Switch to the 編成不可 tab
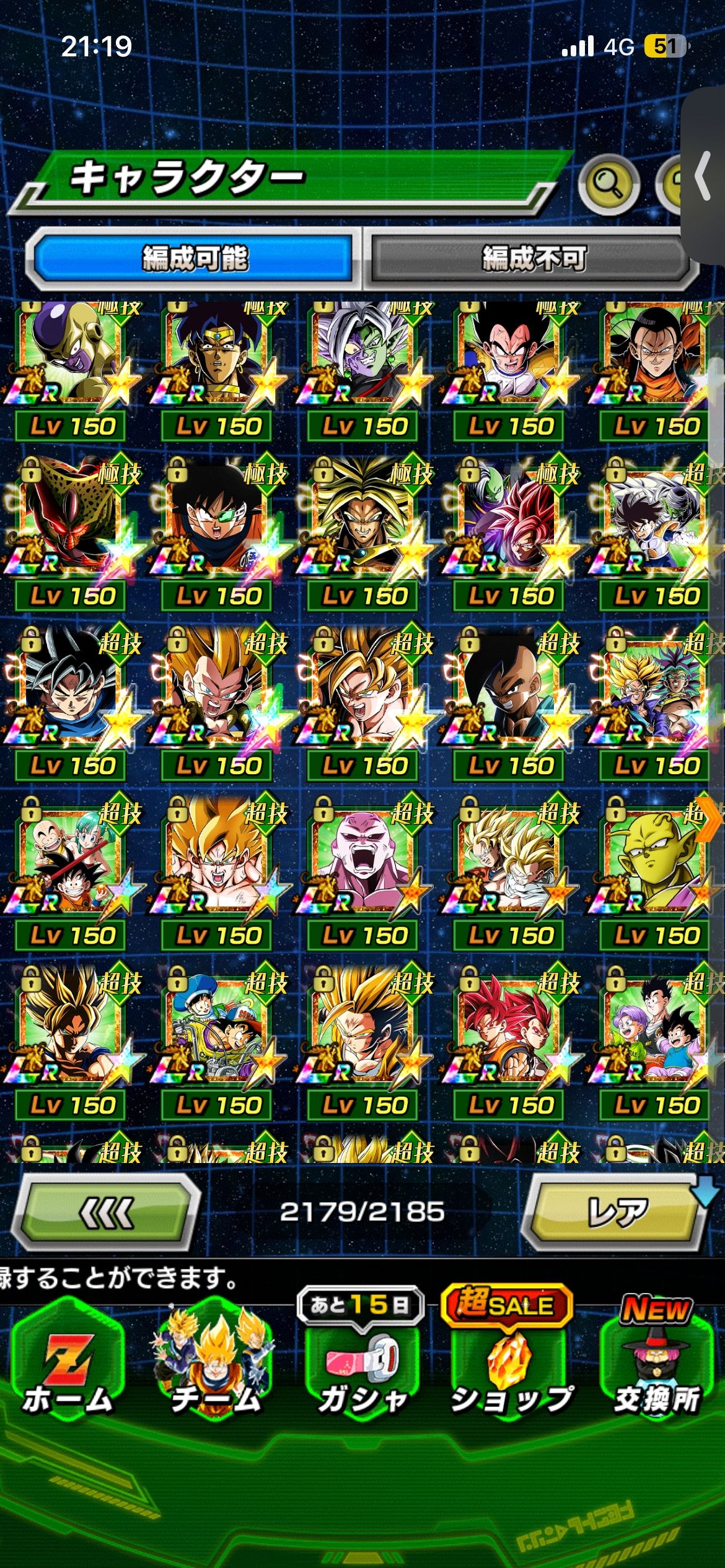Viewport: 725px width, 1568px height. (533, 258)
